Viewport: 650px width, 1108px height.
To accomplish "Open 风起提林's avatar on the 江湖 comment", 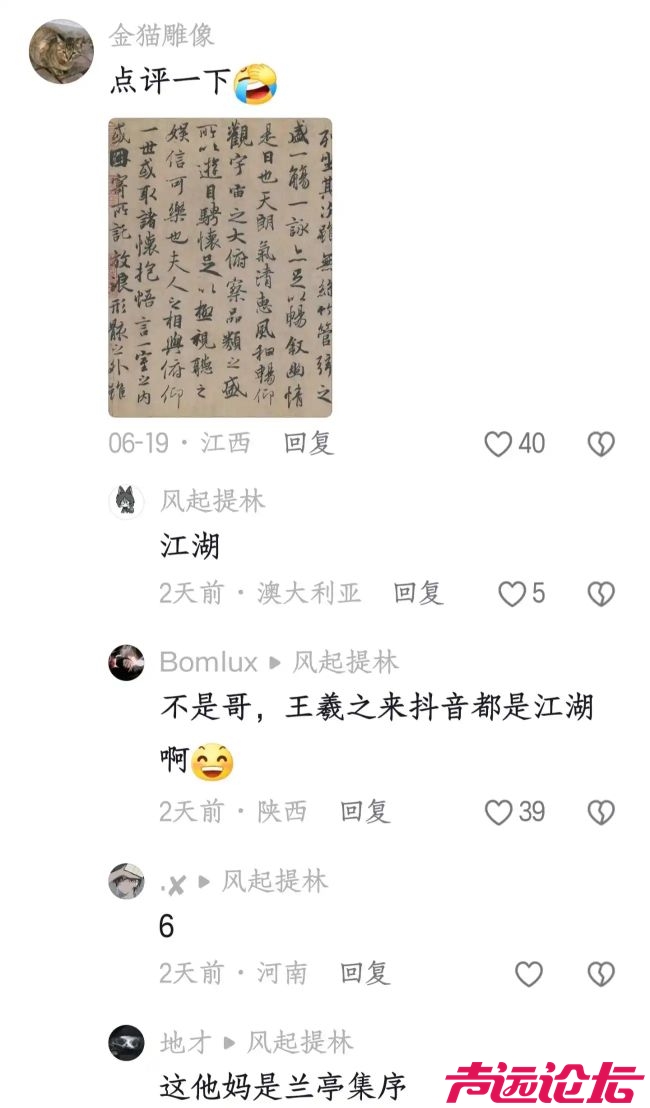I will (127, 501).
